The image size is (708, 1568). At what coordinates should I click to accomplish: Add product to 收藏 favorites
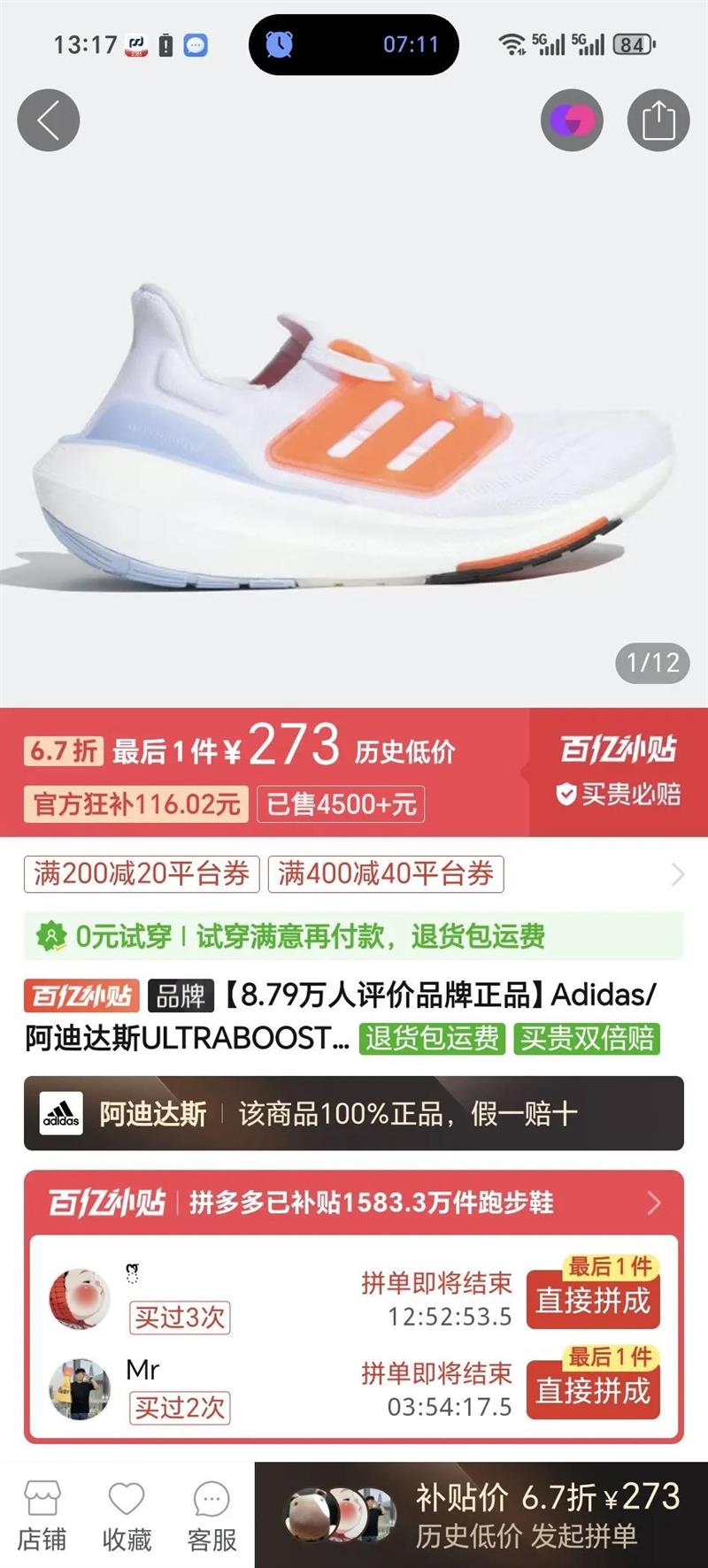pyautogui.click(x=127, y=1517)
